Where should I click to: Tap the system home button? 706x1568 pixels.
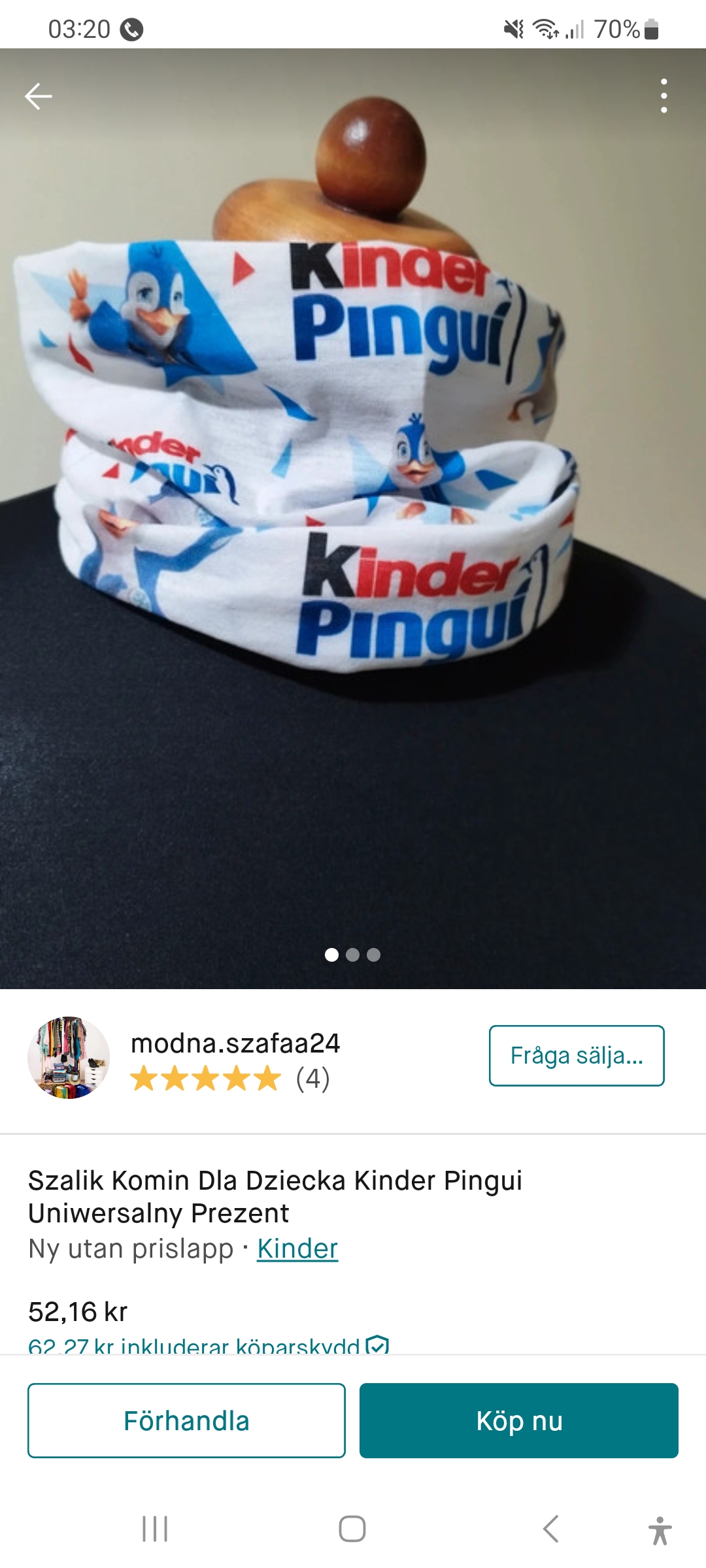click(x=352, y=1529)
